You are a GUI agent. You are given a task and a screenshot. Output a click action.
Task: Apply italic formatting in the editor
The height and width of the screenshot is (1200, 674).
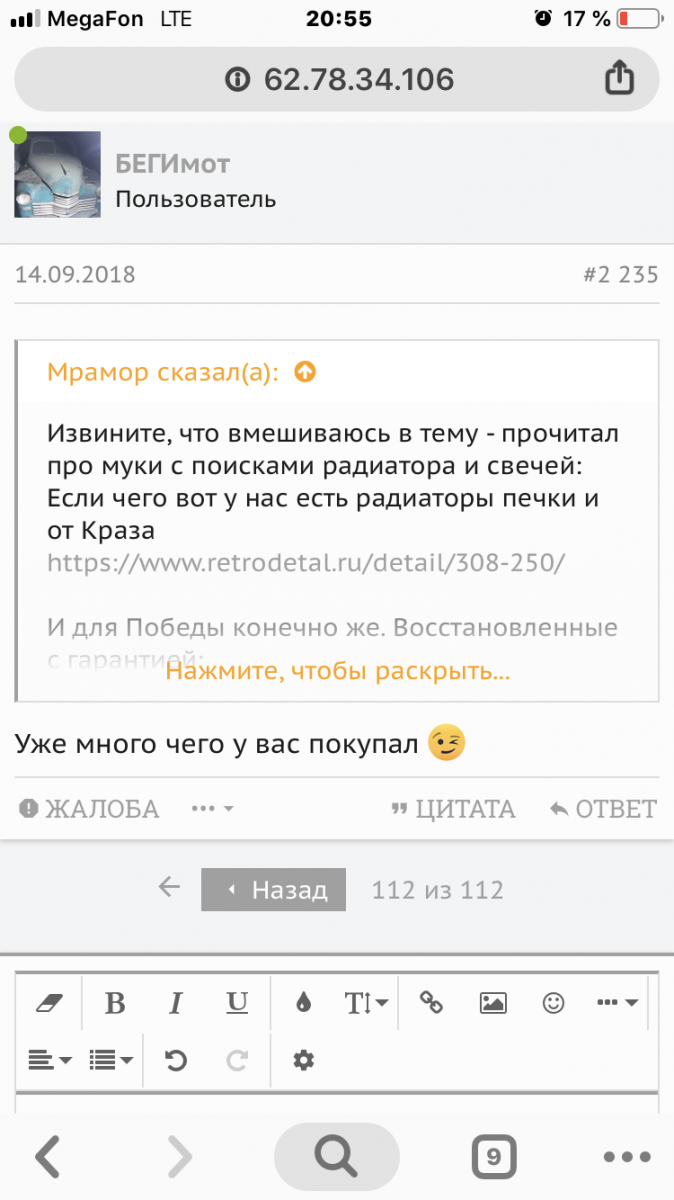coord(176,1003)
